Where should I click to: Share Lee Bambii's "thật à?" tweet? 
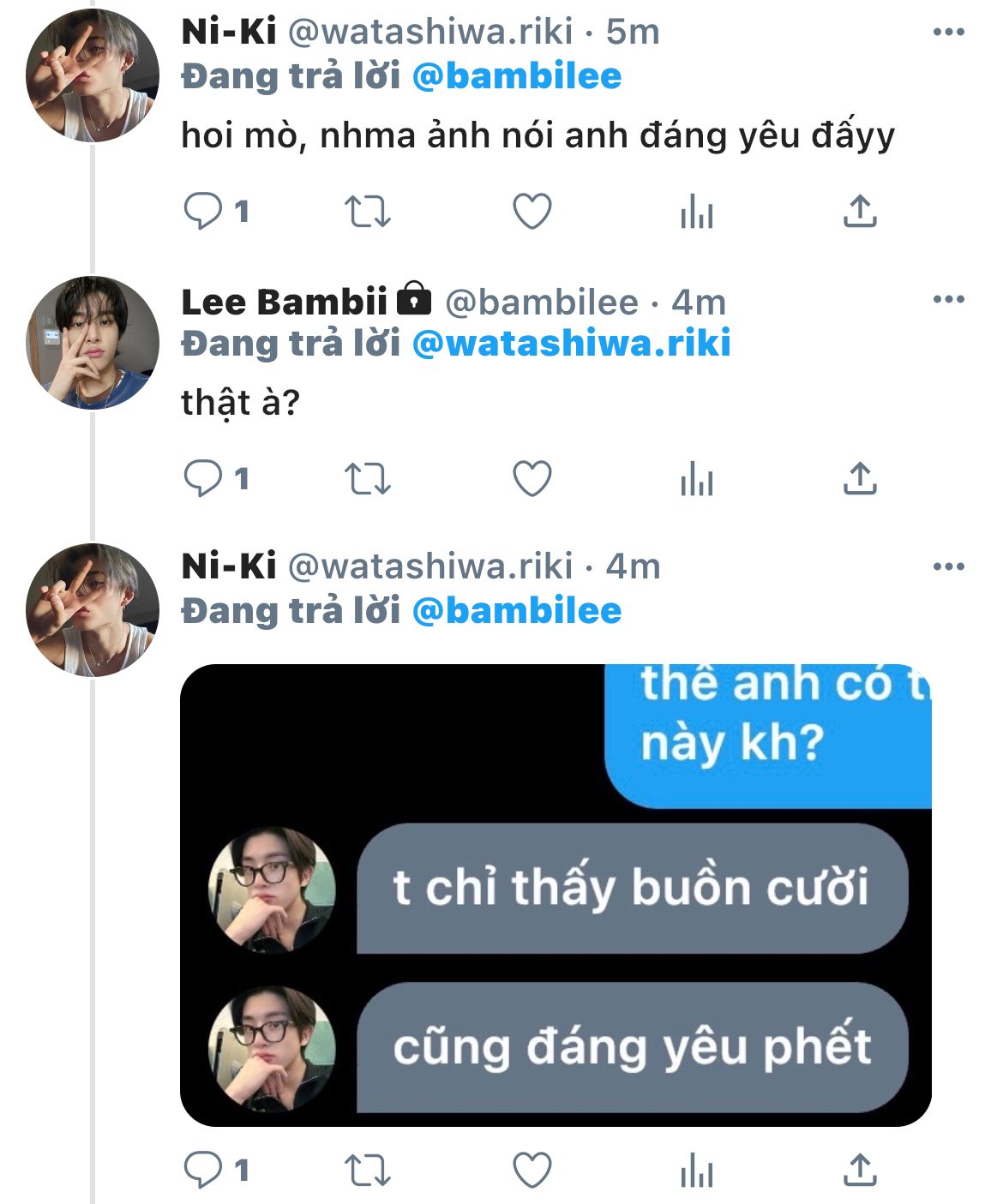tap(860, 478)
